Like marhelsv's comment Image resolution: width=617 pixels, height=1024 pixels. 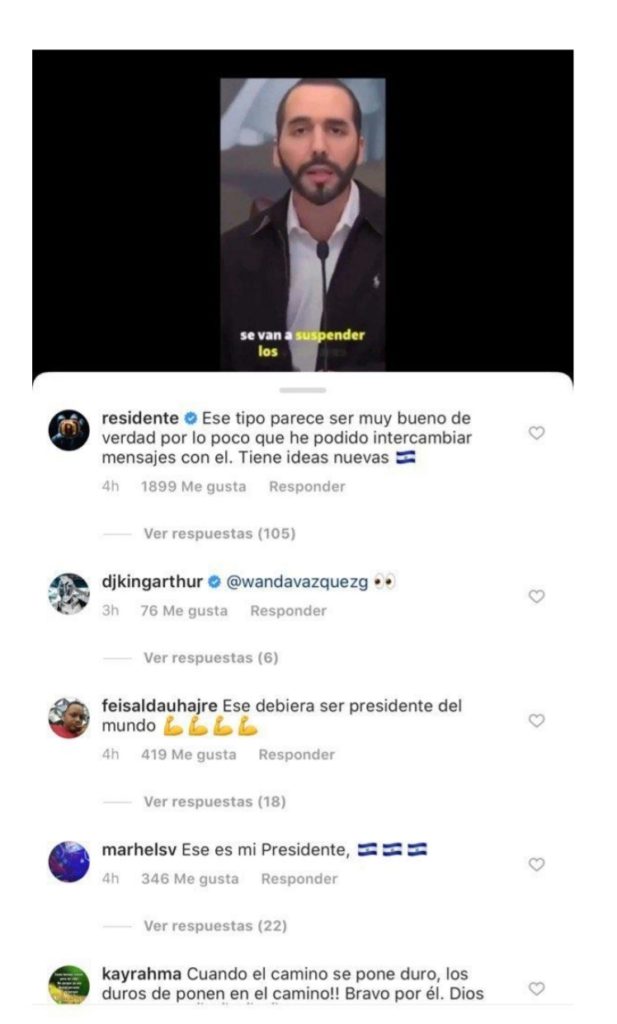[536, 864]
